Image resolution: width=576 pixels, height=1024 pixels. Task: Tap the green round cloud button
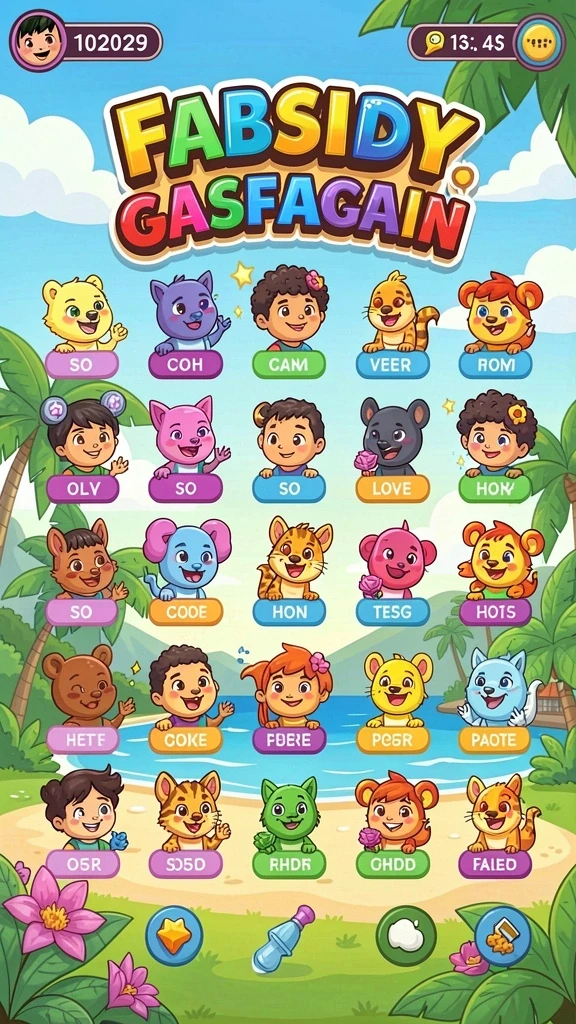tap(406, 936)
